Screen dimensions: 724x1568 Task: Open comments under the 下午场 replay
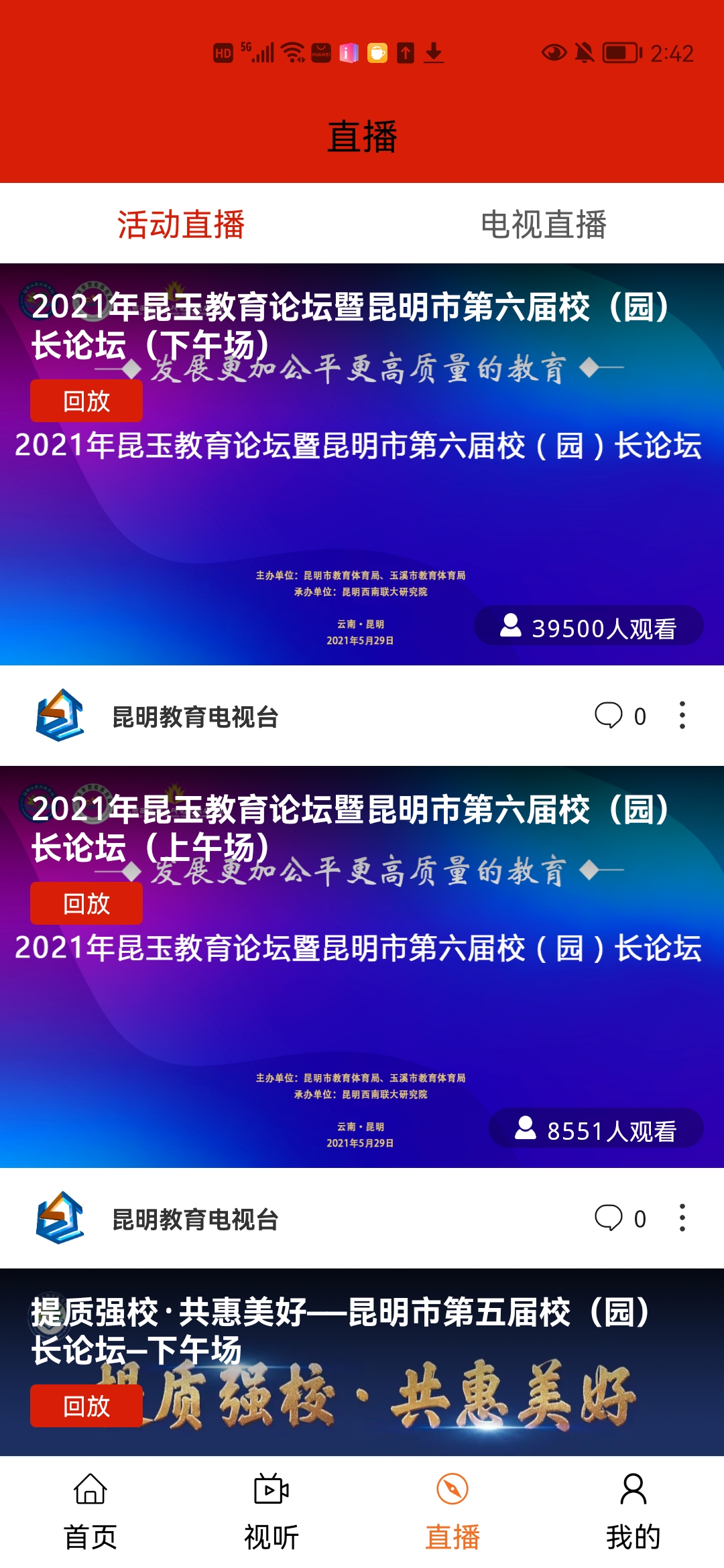(x=620, y=716)
